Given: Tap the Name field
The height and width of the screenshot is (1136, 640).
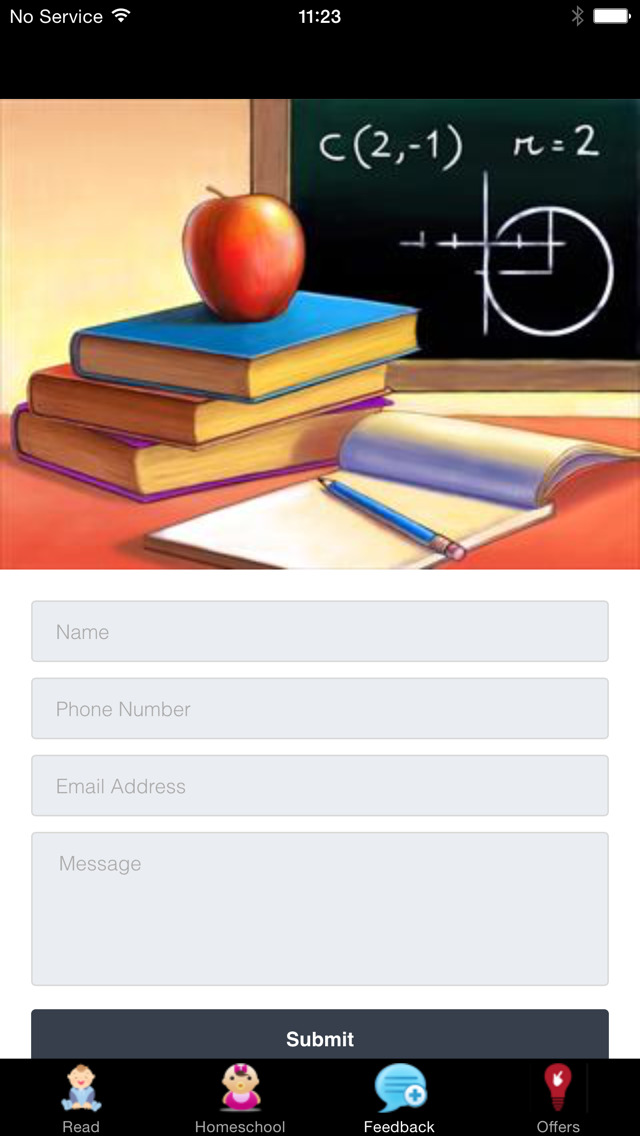Looking at the screenshot, I should [x=320, y=631].
